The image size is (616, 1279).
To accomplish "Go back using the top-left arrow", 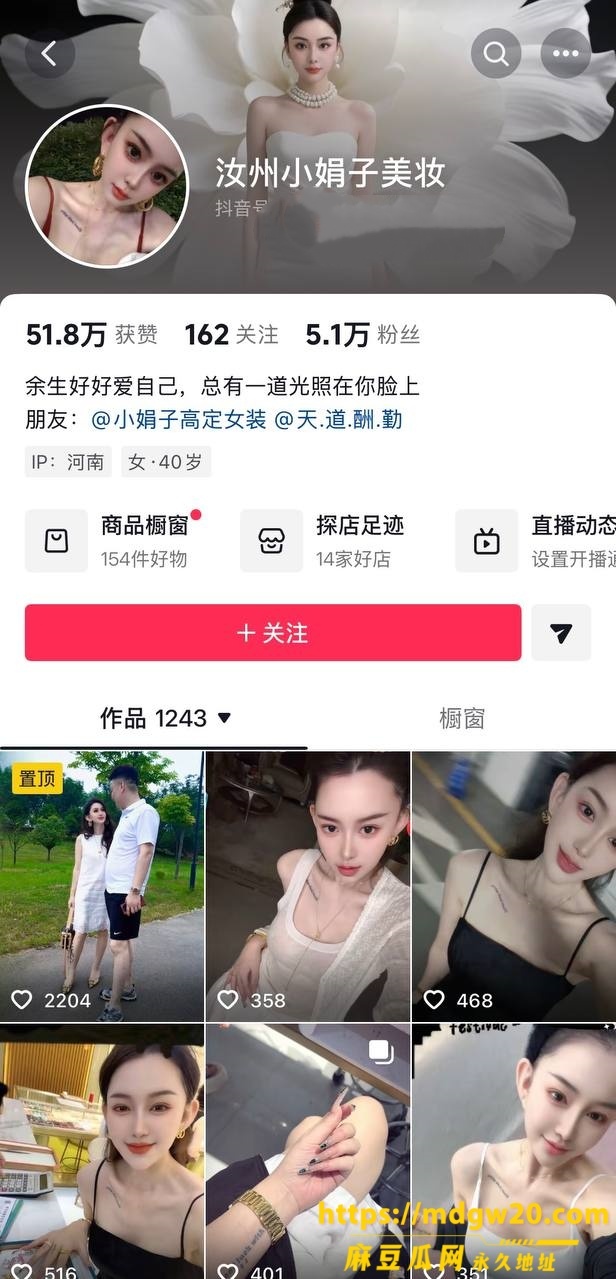I will (50, 53).
